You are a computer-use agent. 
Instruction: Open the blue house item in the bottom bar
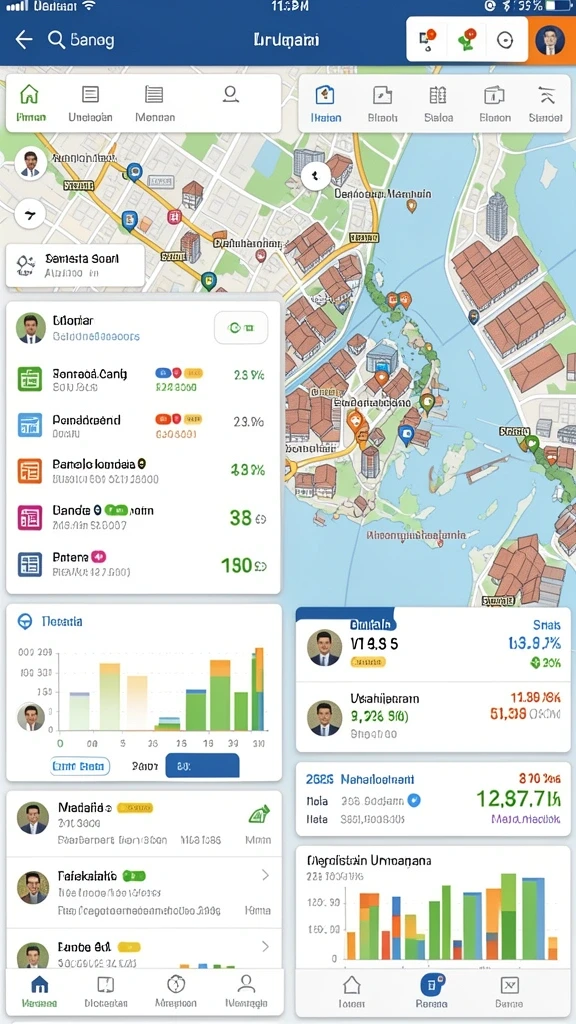(x=39, y=992)
